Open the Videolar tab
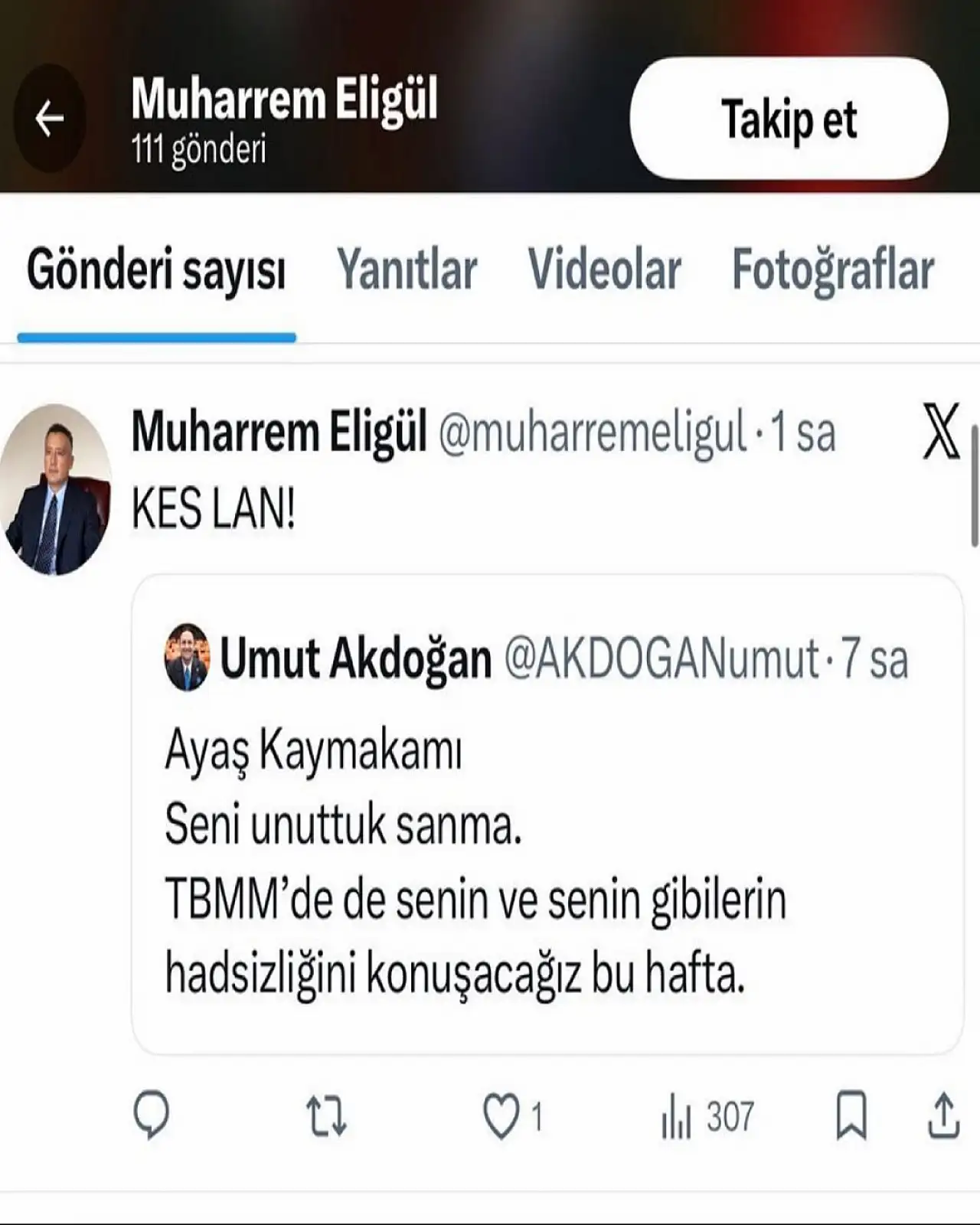Image resolution: width=980 pixels, height=1225 pixels. pos(604,270)
